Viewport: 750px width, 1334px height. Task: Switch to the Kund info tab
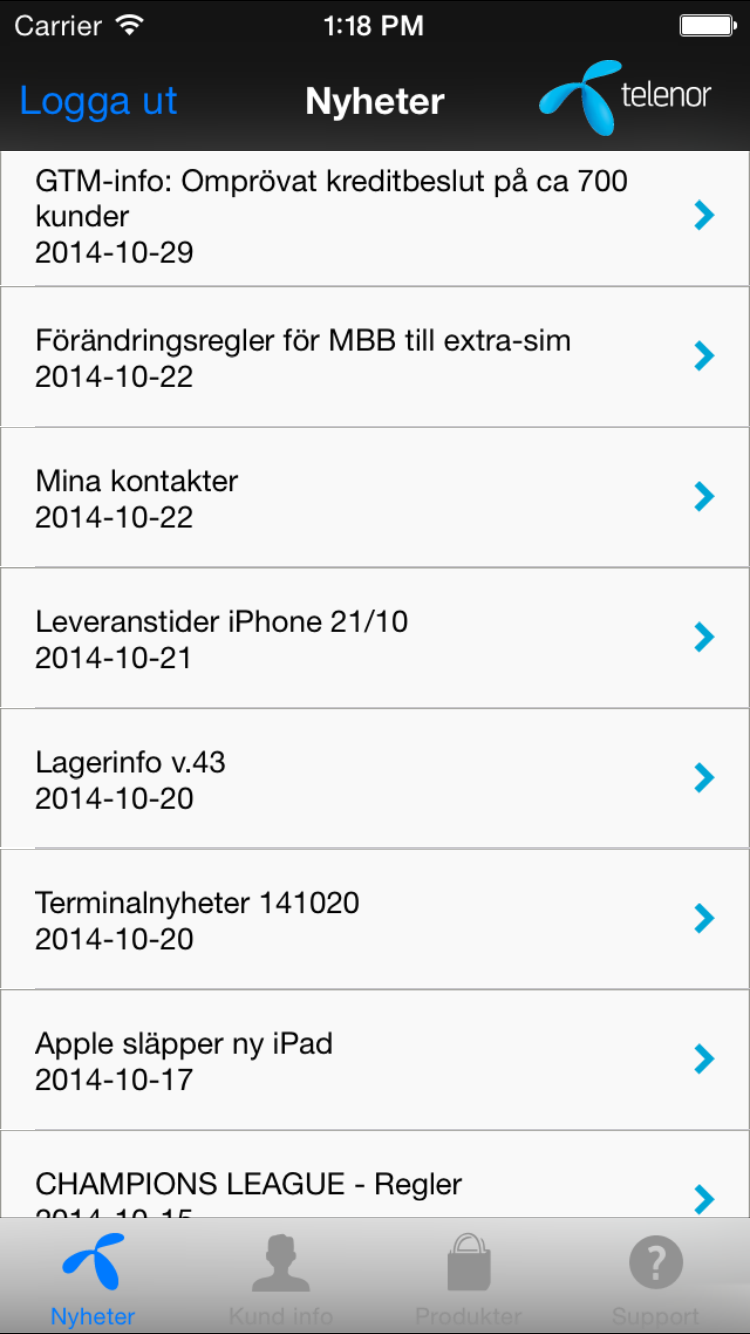[x=281, y=1278]
